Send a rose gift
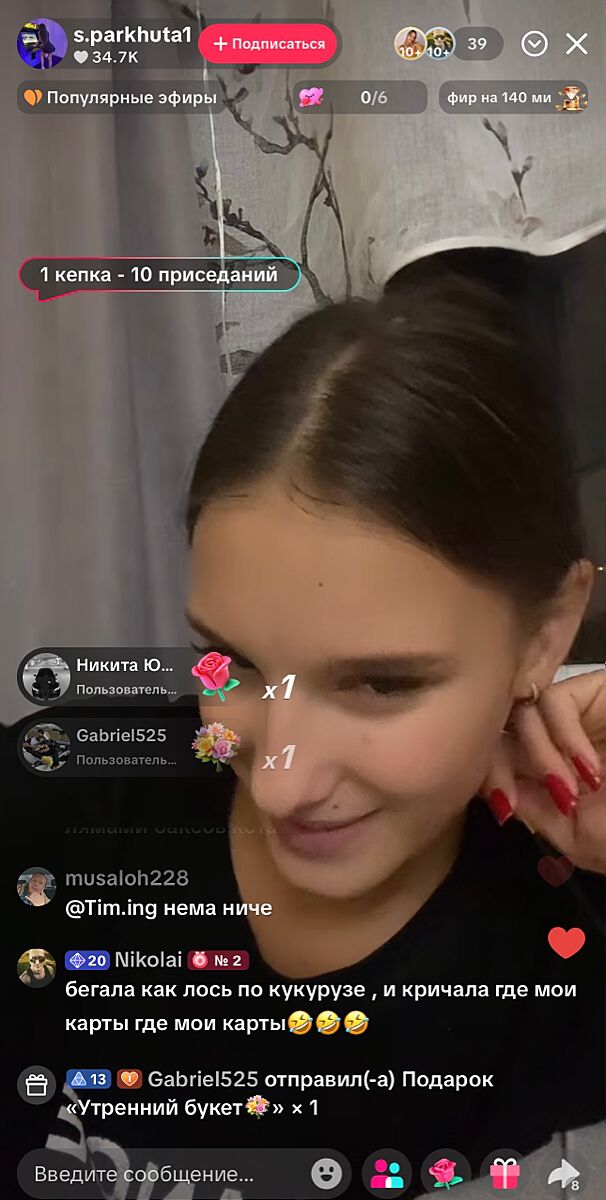 pos(445,1173)
